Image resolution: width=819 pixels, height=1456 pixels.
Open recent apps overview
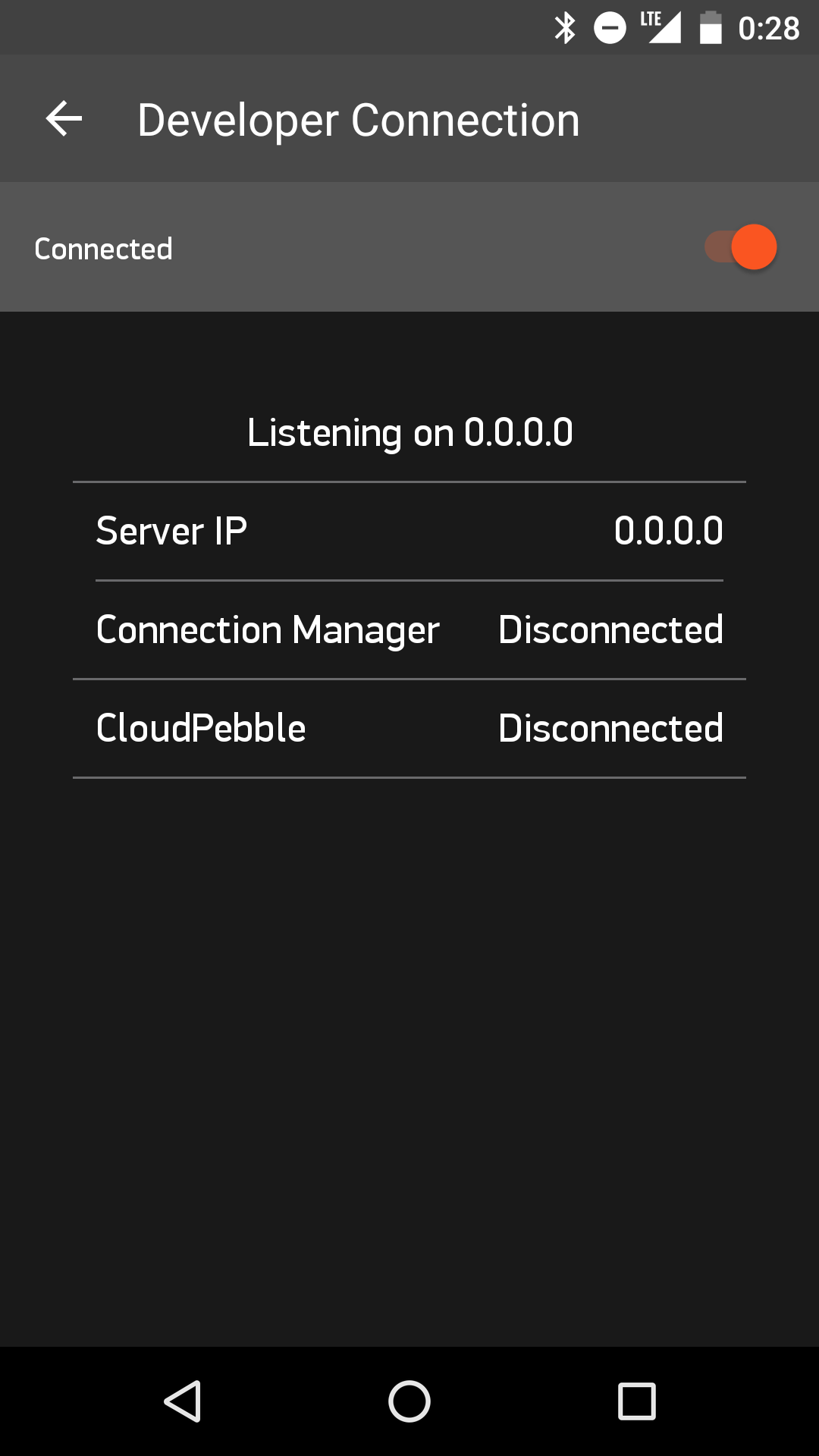click(x=637, y=1401)
